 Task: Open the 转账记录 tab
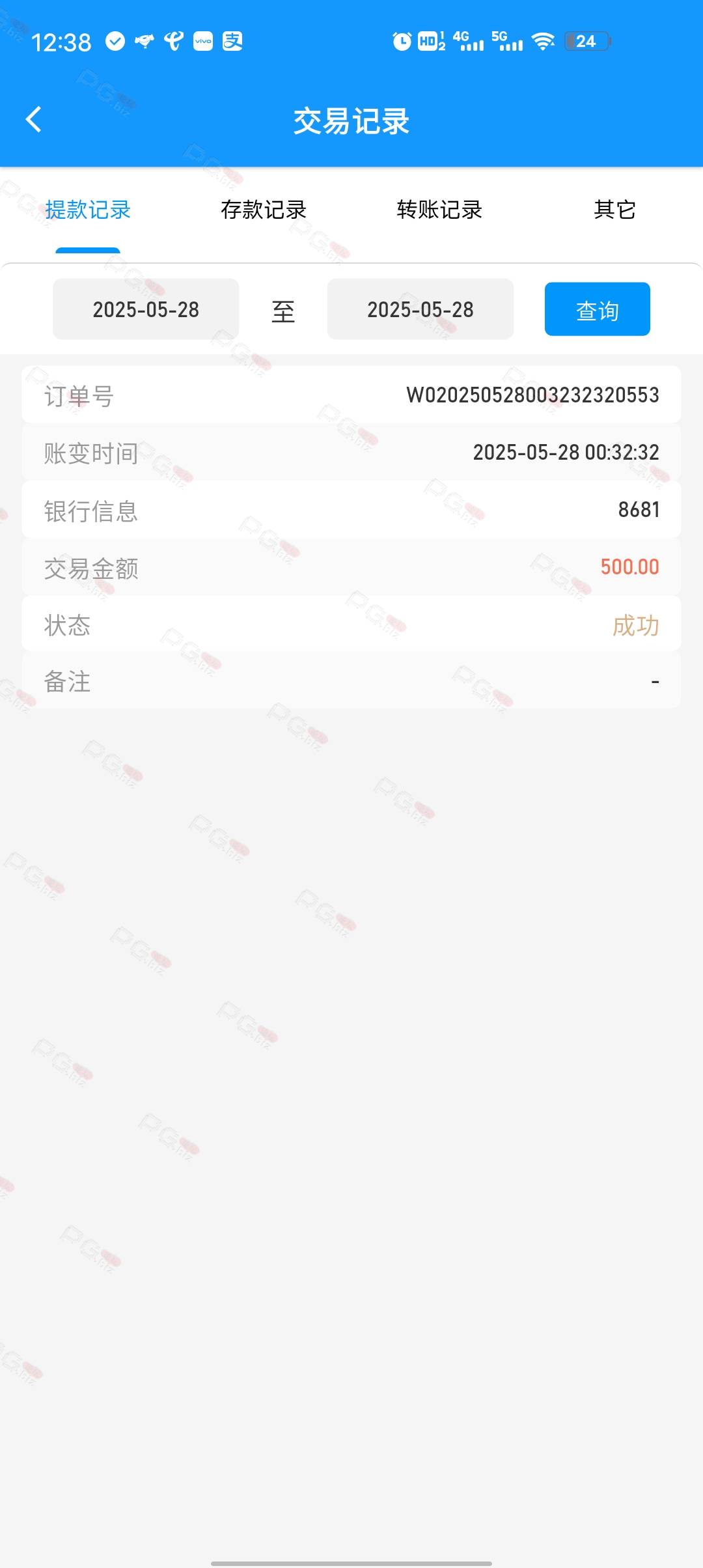click(x=439, y=210)
